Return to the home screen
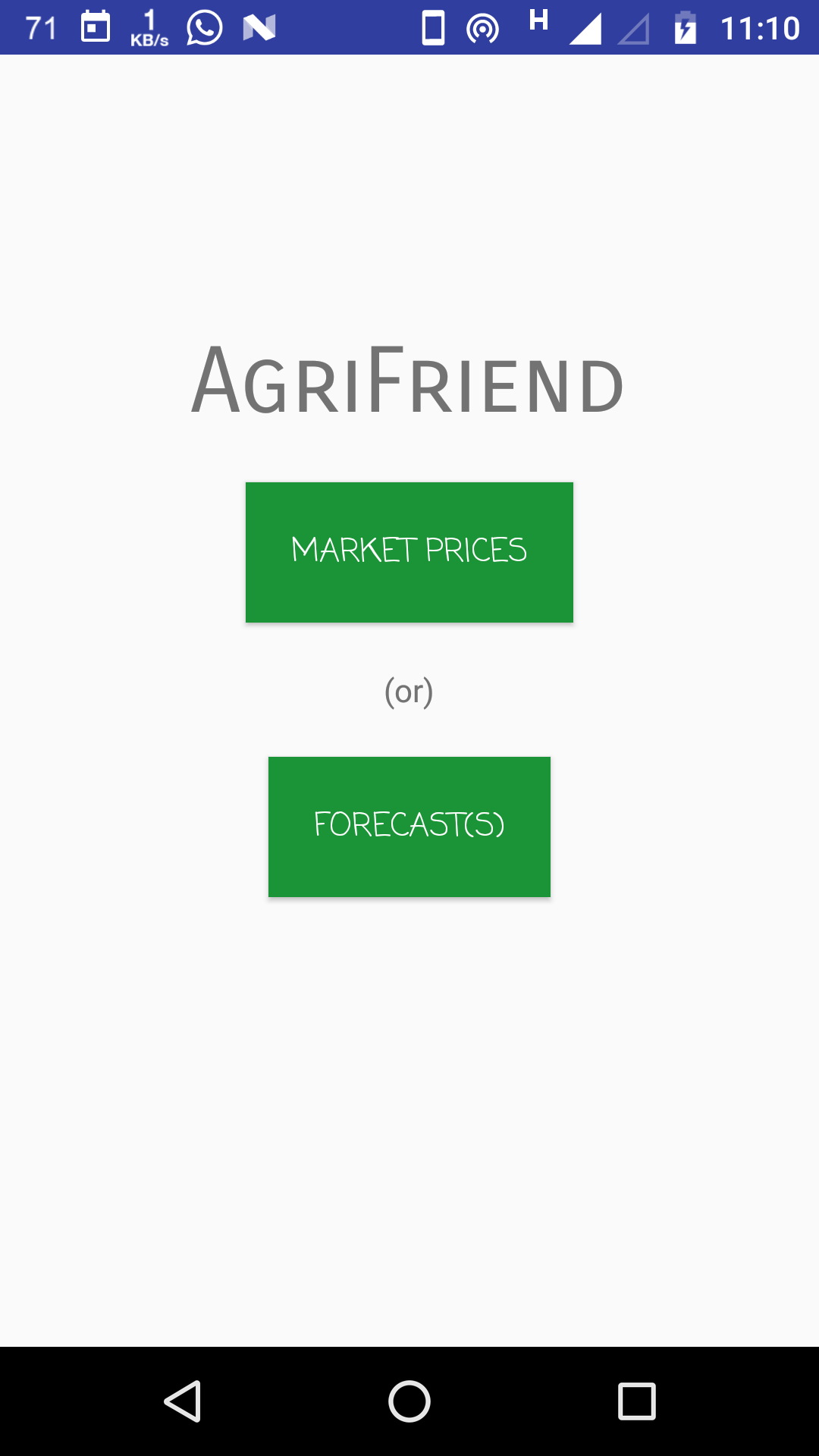 [409, 1401]
